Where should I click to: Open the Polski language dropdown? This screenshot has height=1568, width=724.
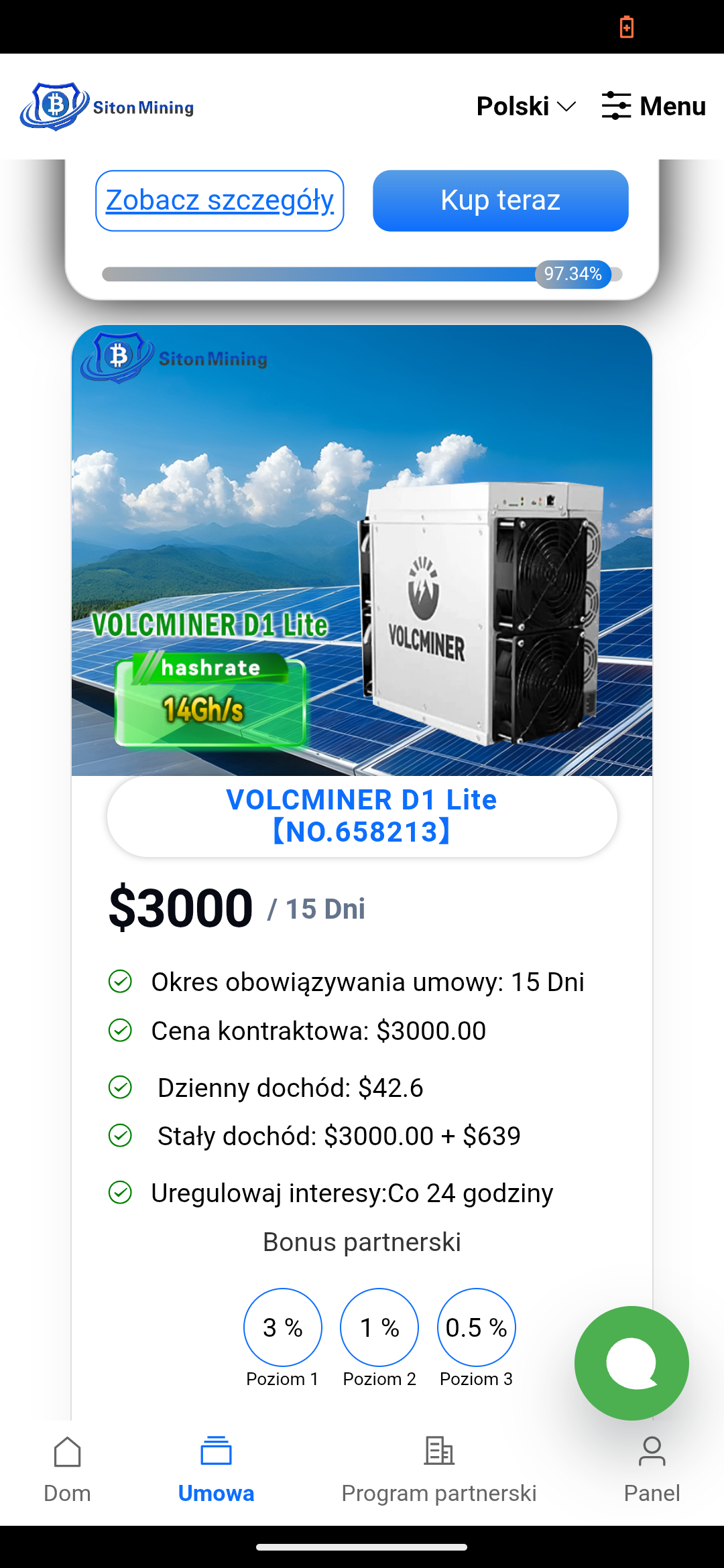click(526, 107)
